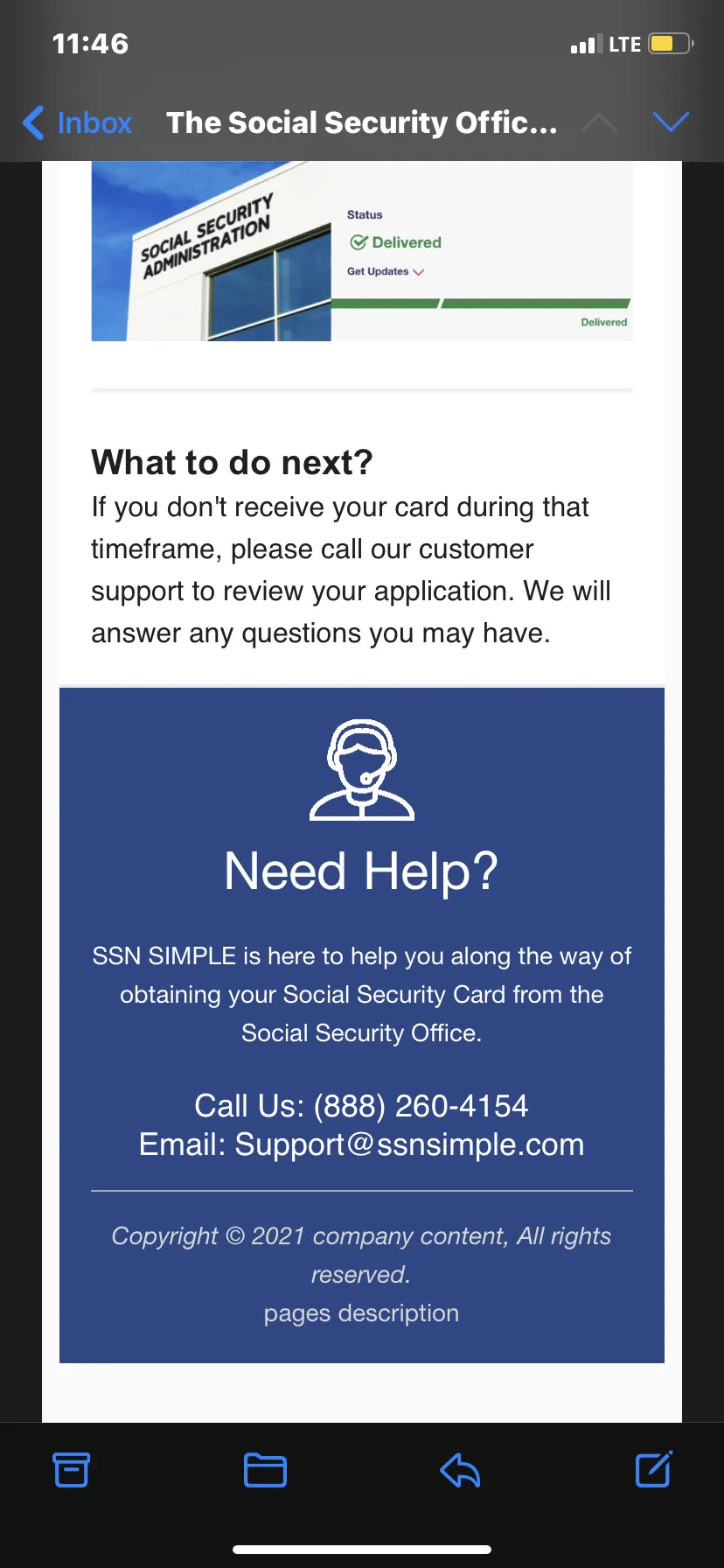
Task: Go to previous message with up arrow
Action: tap(599, 122)
